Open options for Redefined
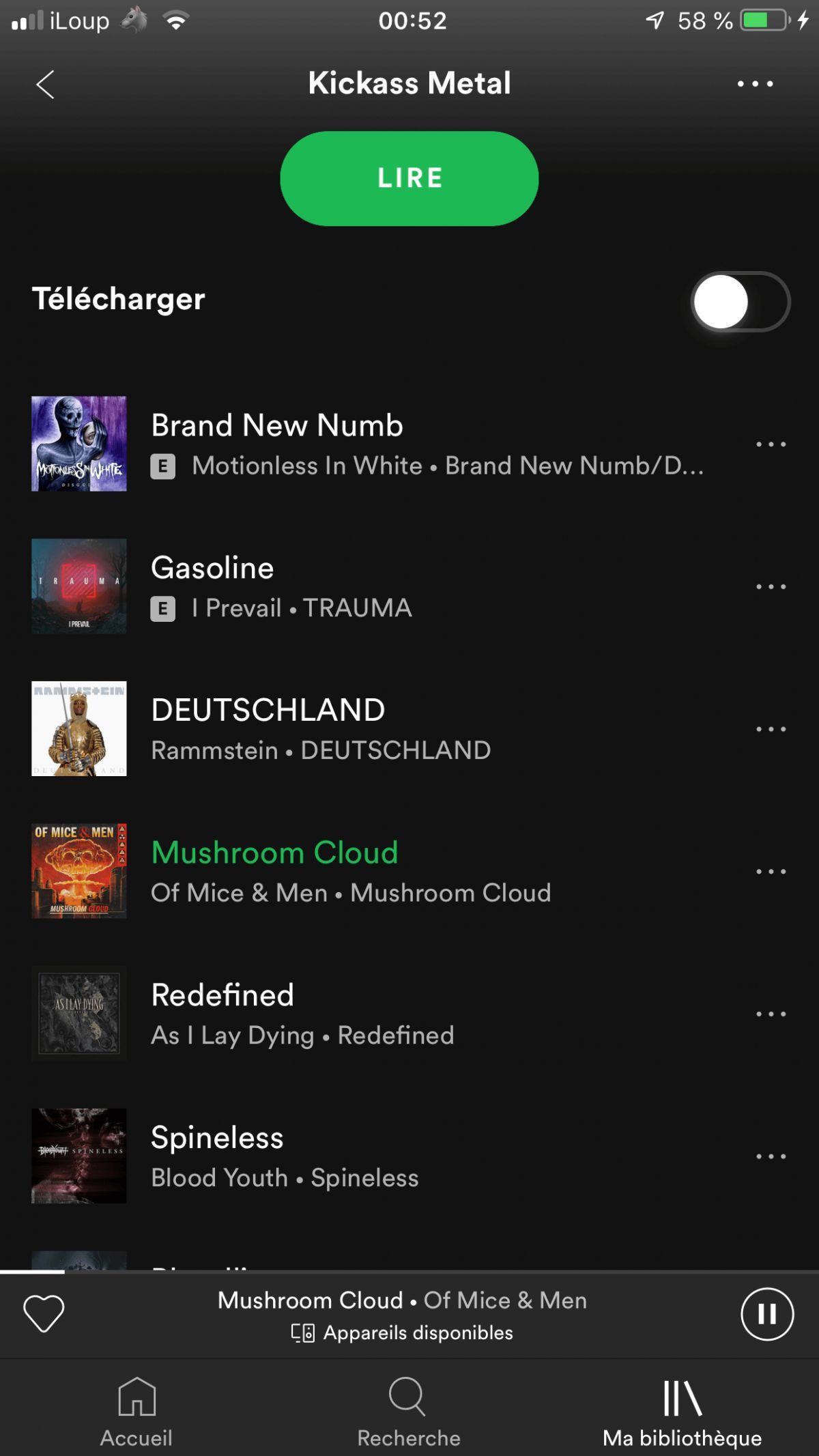This screenshot has height=1456, width=819. [x=771, y=1014]
